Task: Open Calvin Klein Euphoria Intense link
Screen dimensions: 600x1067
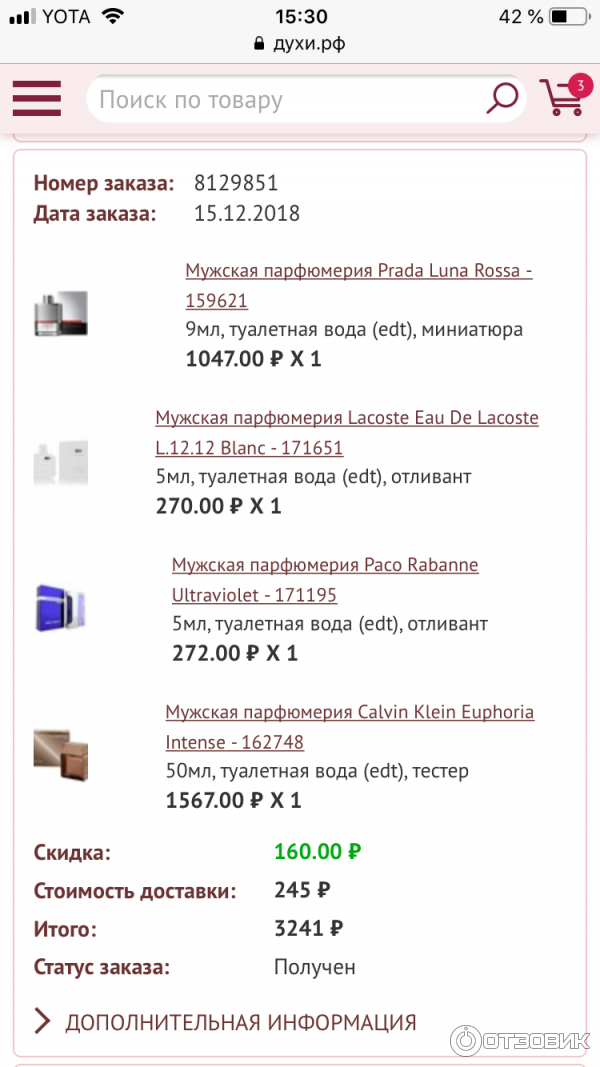Action: click(349, 713)
